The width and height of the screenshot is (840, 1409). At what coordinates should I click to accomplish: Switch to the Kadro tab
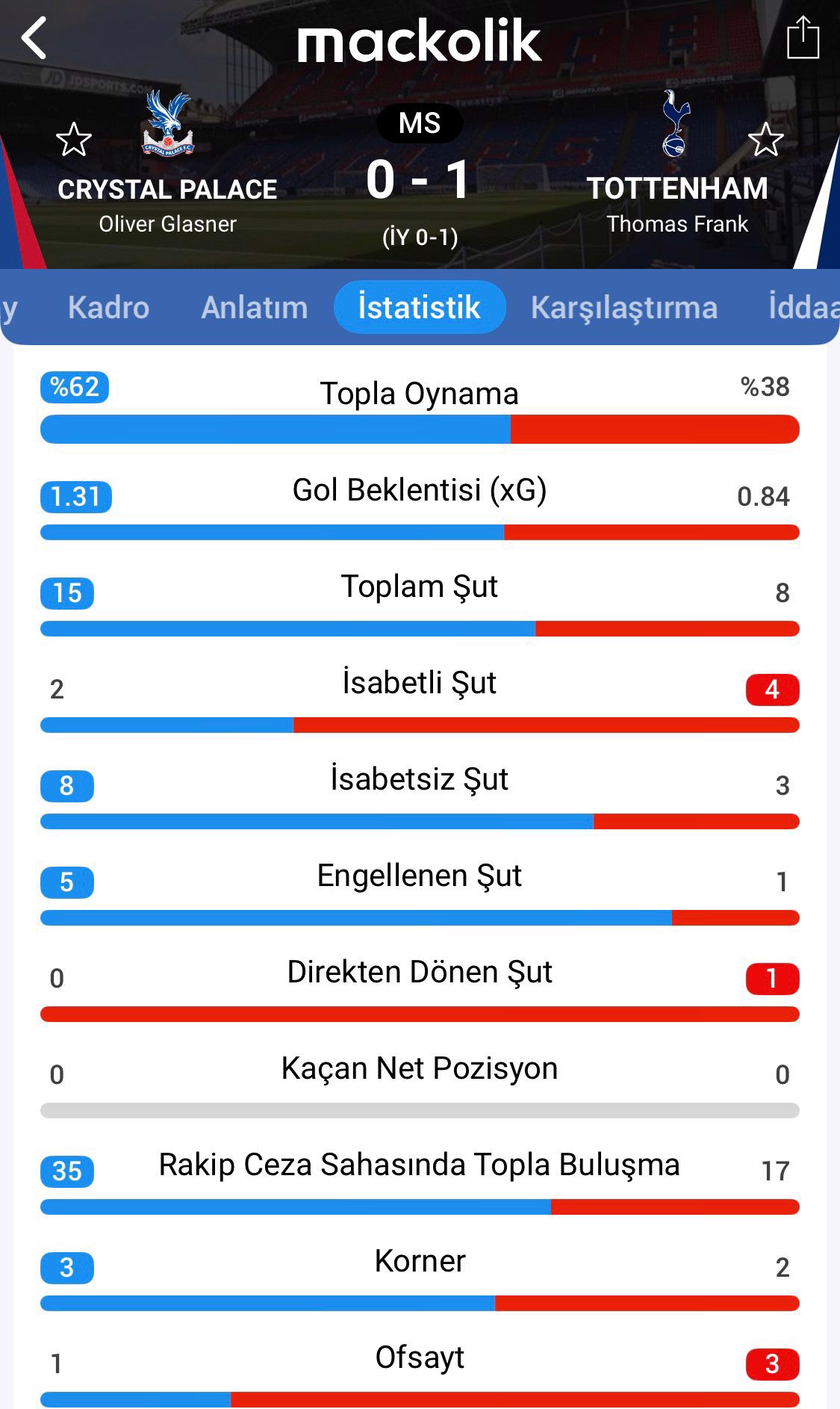pos(108,307)
